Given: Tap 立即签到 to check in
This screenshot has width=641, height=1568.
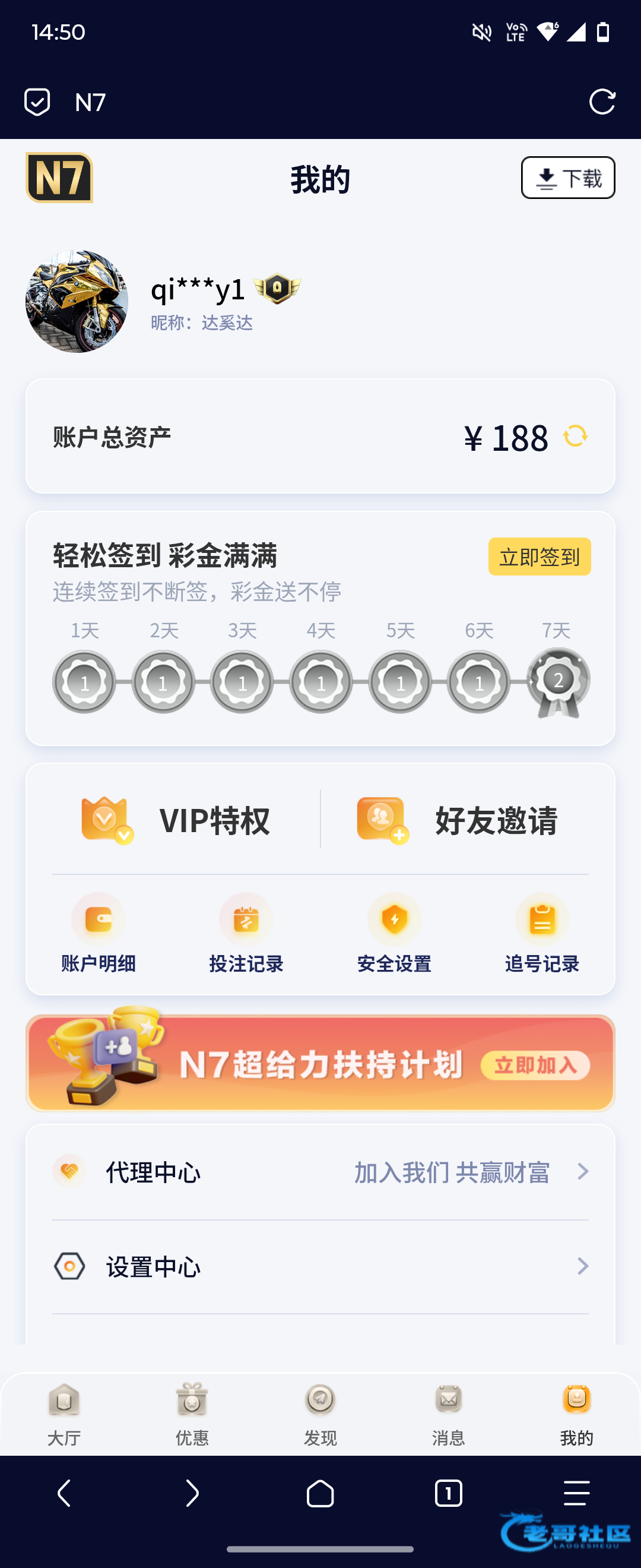Looking at the screenshot, I should pos(539,557).
